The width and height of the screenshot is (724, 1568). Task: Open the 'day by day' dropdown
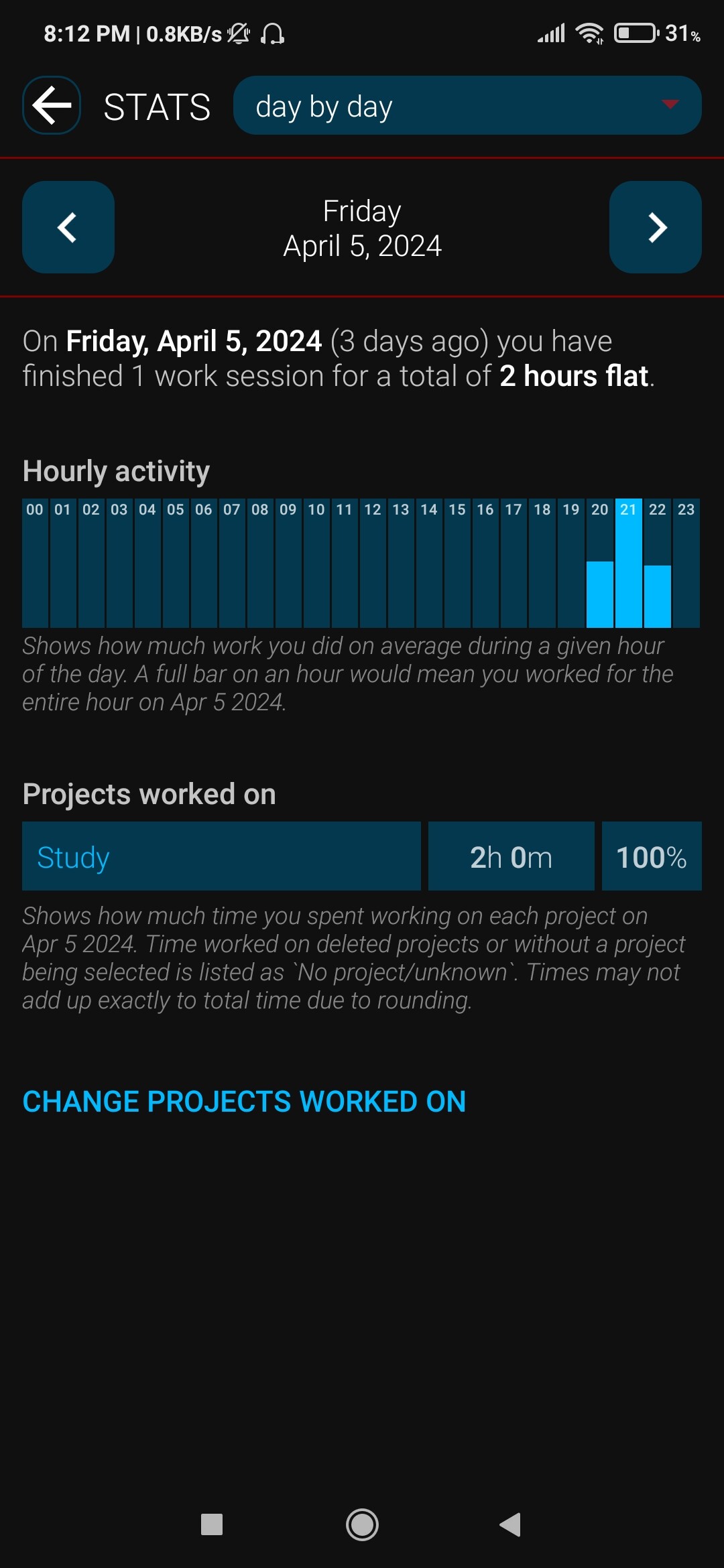(467, 105)
